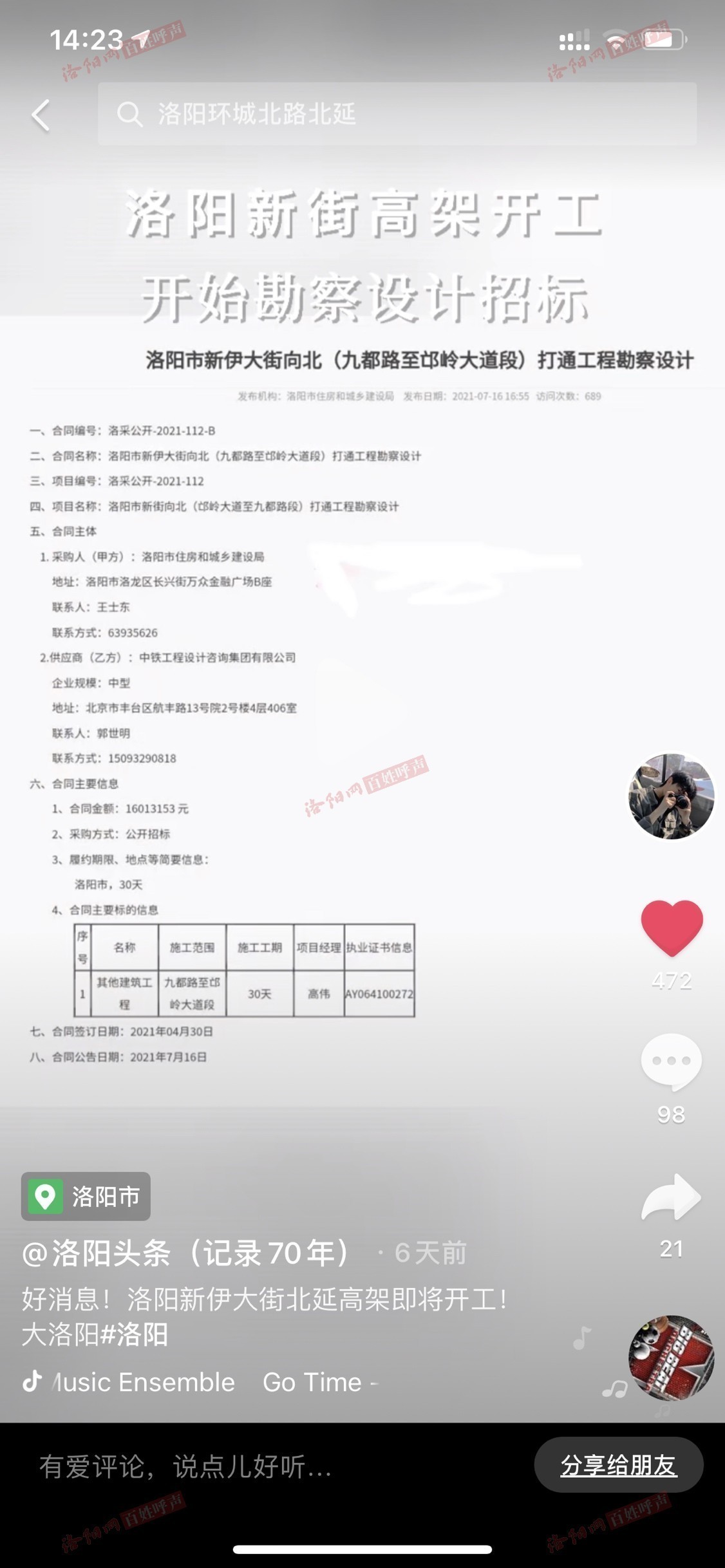This screenshot has width=725, height=1568.
Task: Open the video creator's profile avatar
Action: tap(671, 796)
